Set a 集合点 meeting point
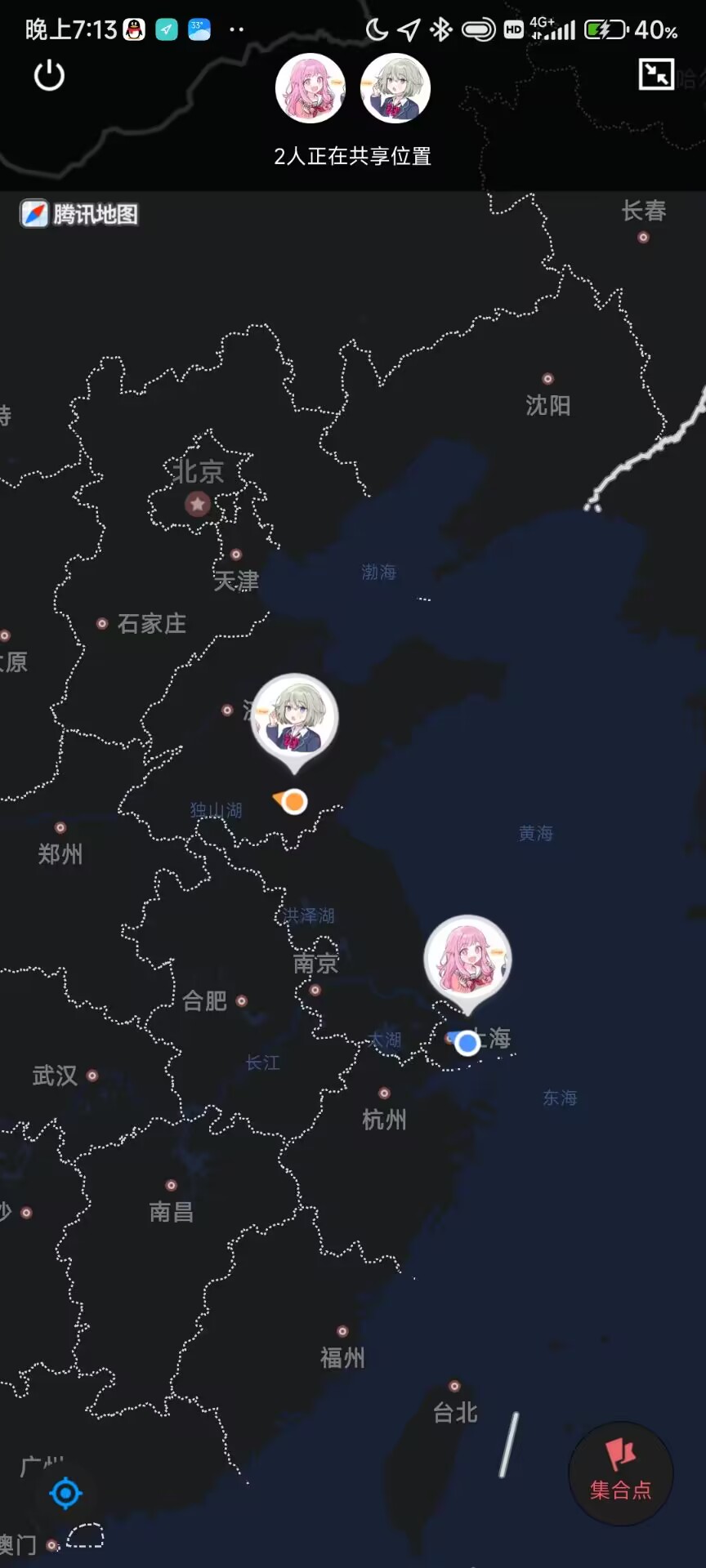706x1568 pixels. tap(621, 1473)
